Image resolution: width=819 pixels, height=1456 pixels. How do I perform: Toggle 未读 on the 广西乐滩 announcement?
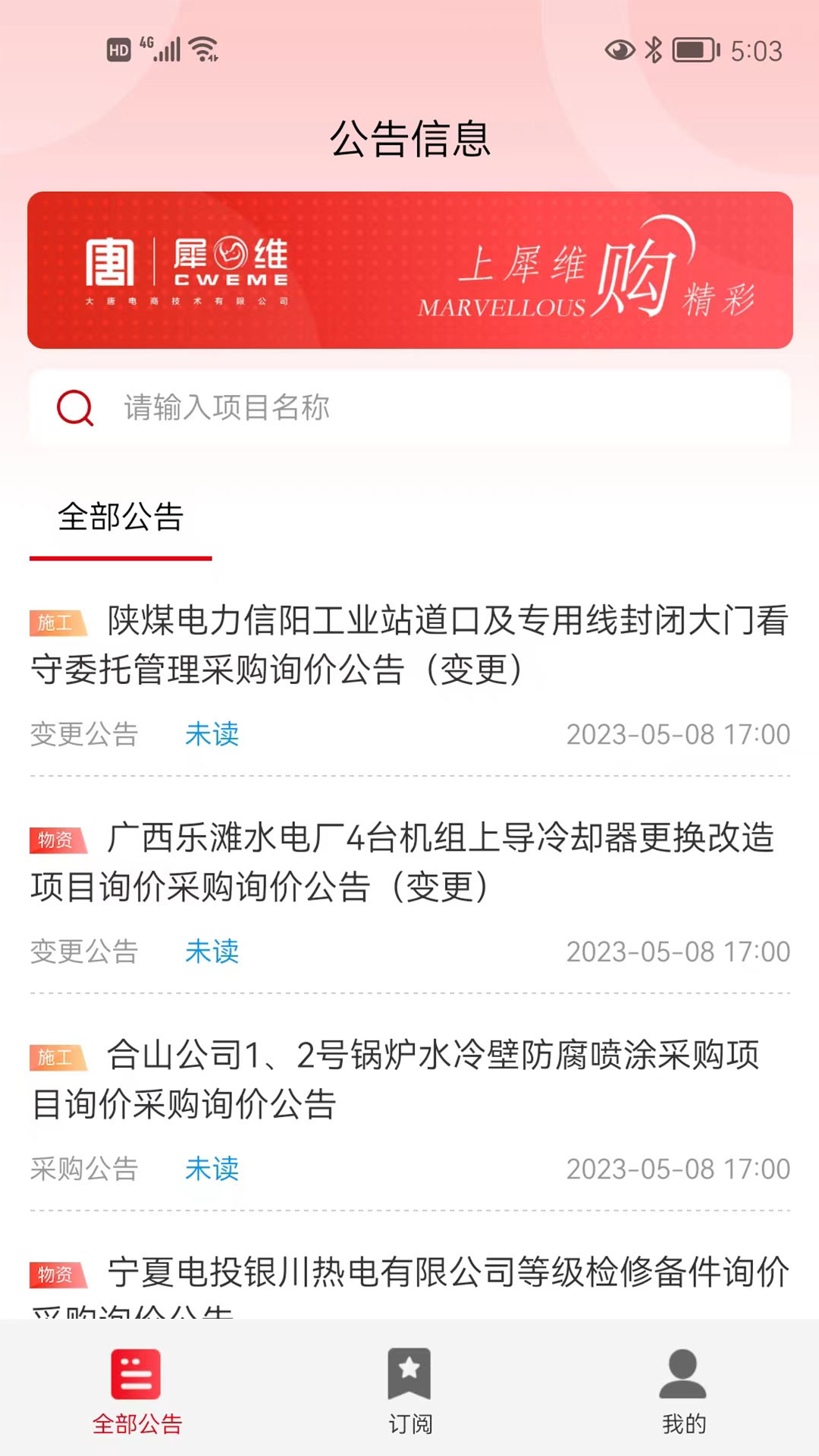pos(212,952)
